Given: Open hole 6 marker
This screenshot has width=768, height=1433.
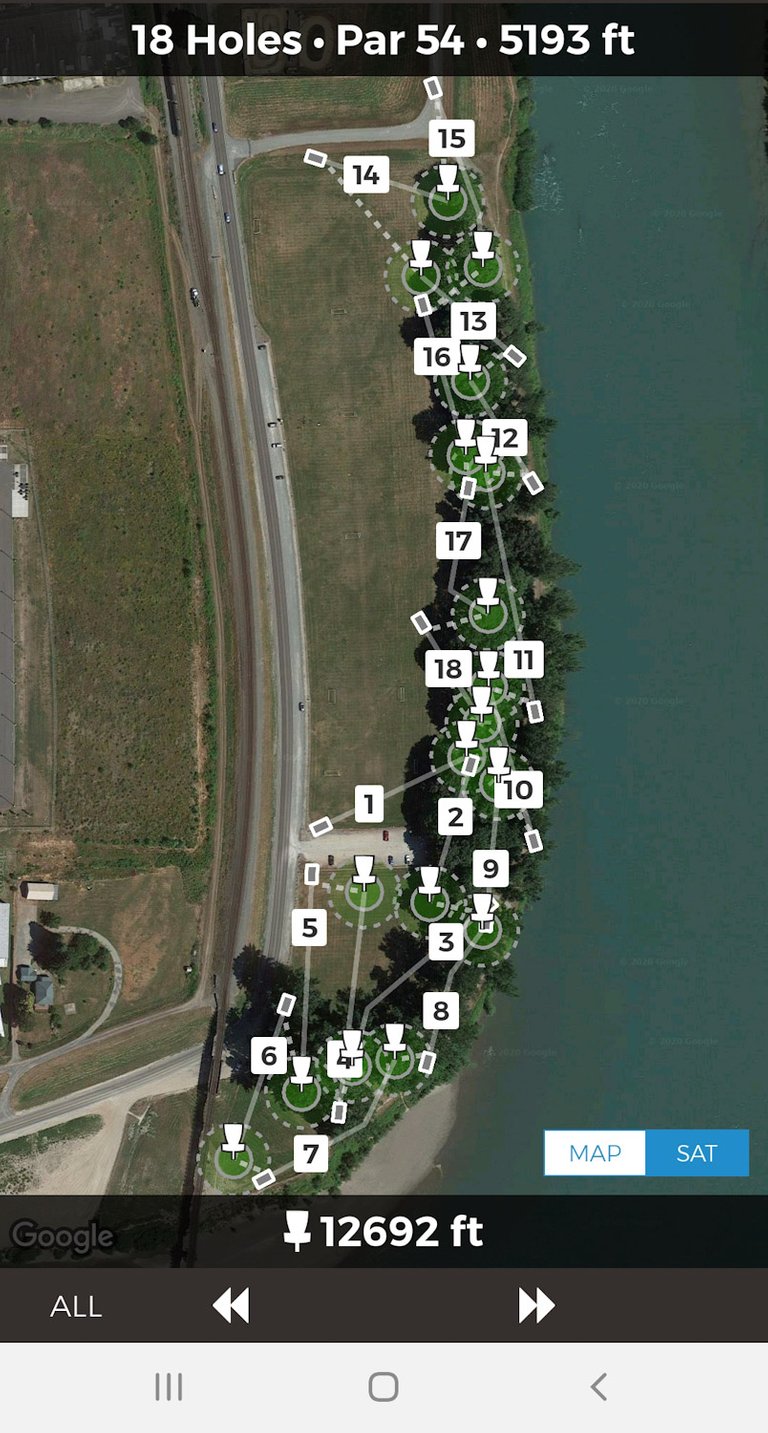Looking at the screenshot, I should tap(269, 1055).
